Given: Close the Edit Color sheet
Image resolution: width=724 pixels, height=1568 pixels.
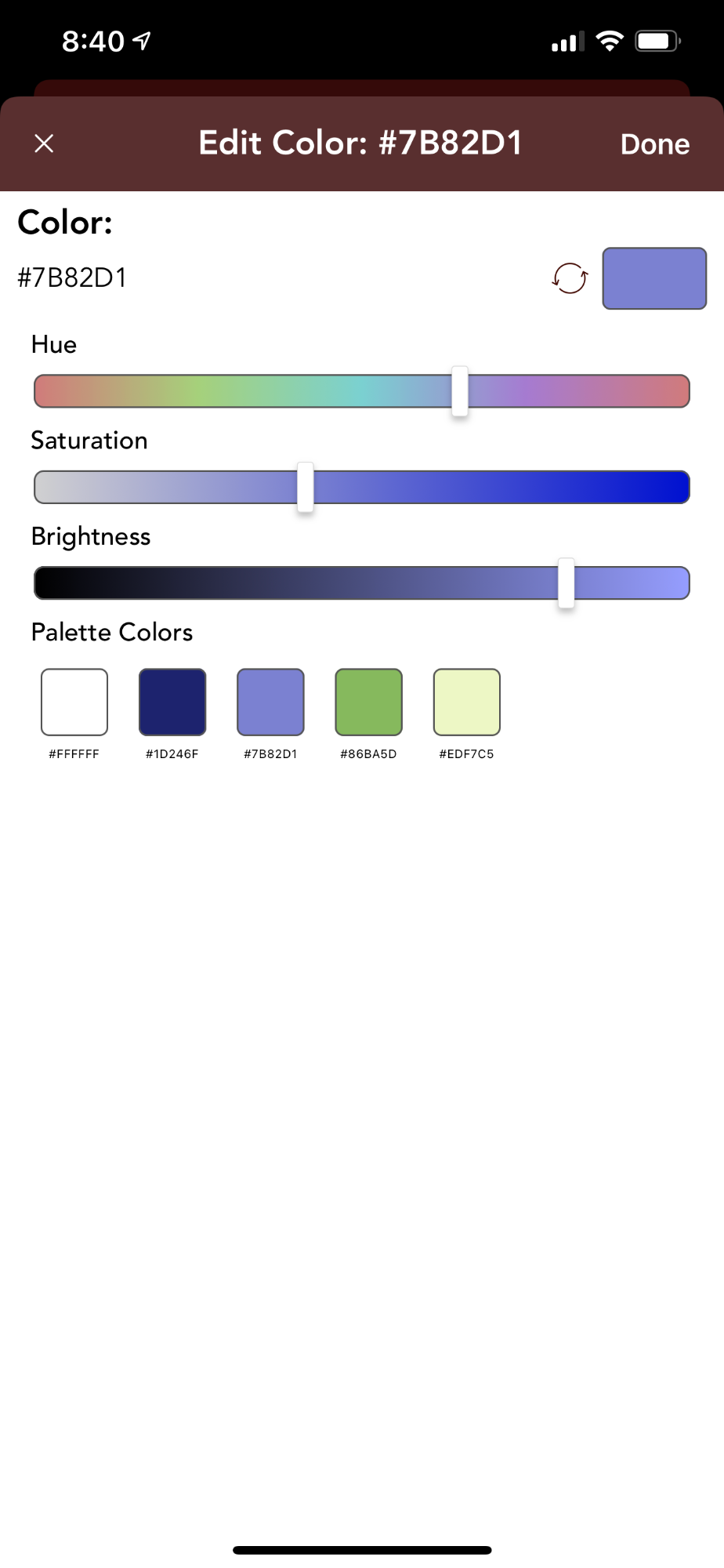Looking at the screenshot, I should (45, 143).
